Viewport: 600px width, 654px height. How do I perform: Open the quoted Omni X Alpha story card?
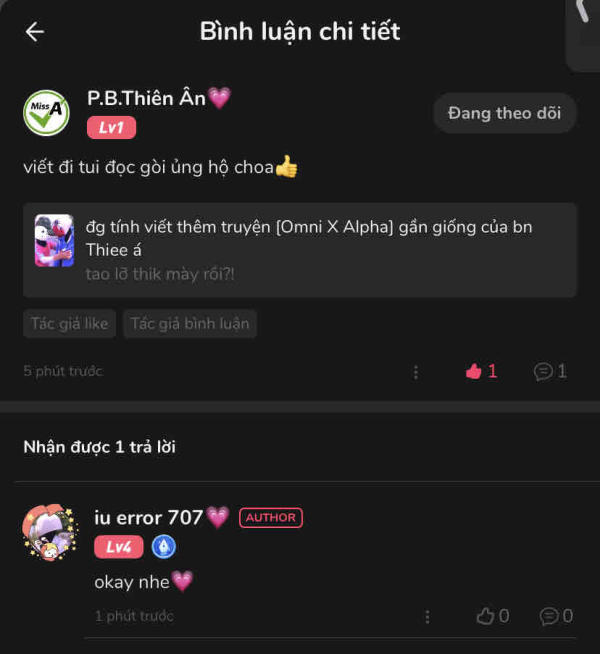coord(299,250)
